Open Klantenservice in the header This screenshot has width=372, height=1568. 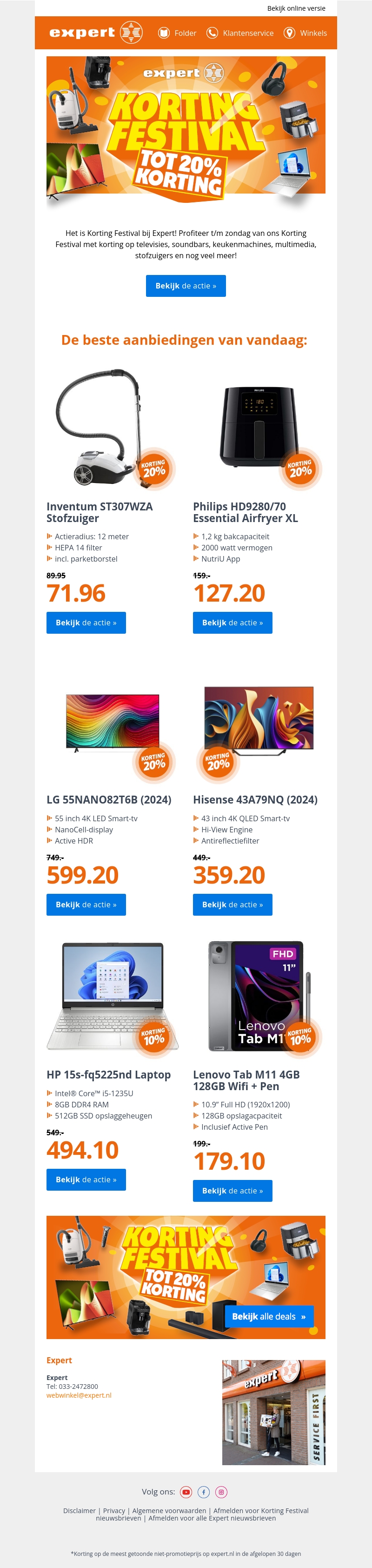[240, 33]
